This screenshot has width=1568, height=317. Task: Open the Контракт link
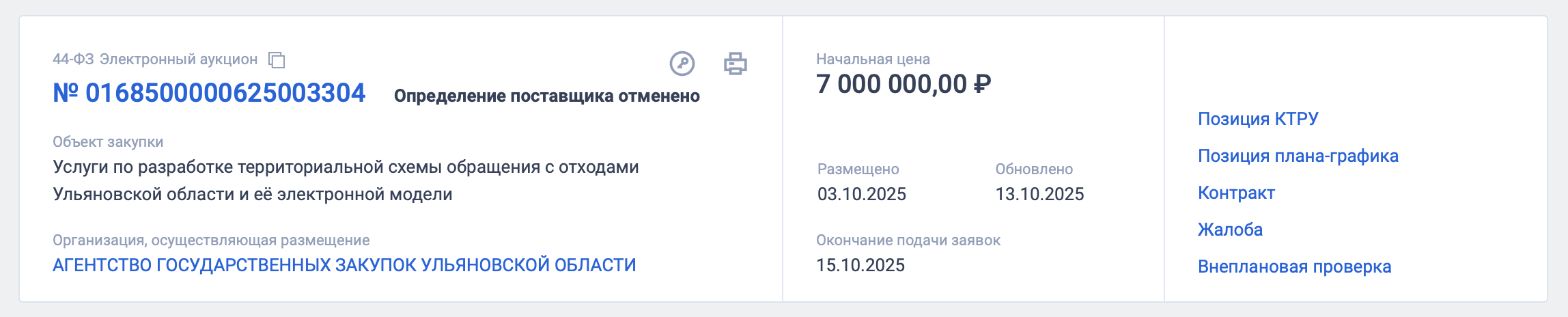(x=1236, y=193)
